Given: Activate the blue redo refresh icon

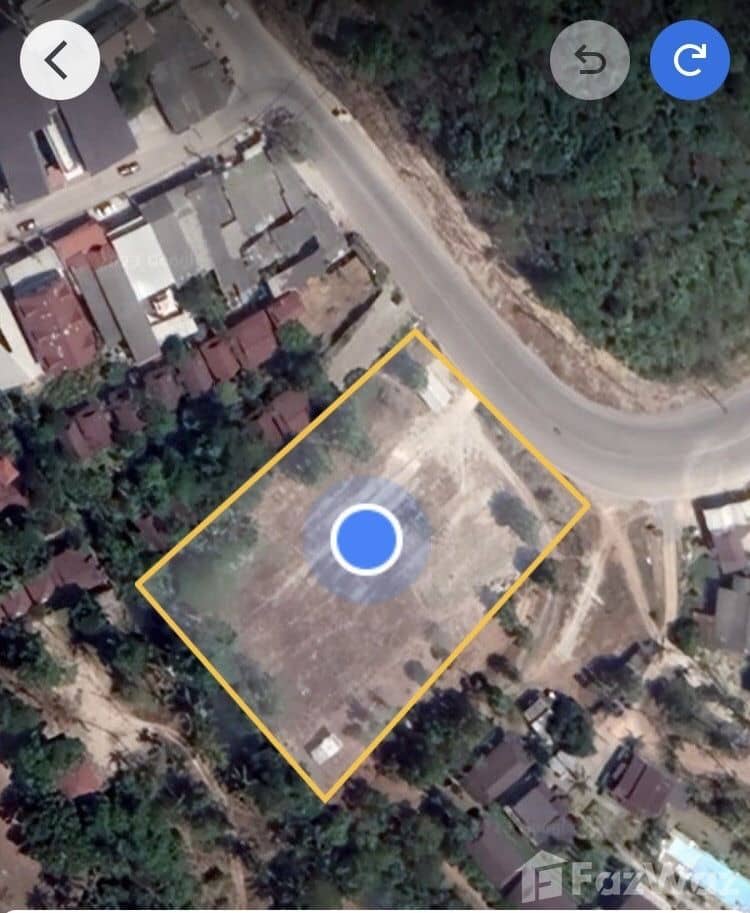Looking at the screenshot, I should point(690,60).
